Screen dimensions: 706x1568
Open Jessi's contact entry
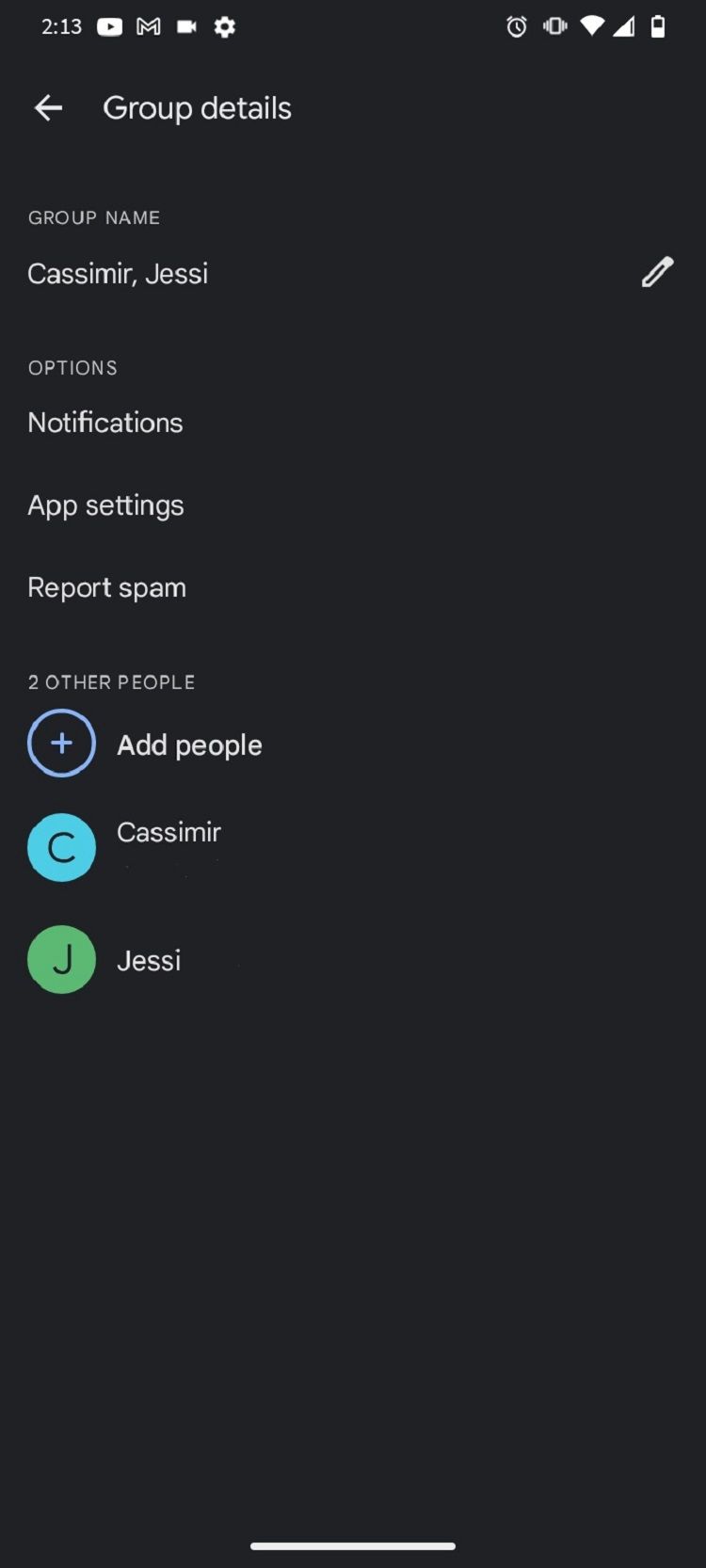[x=149, y=960]
